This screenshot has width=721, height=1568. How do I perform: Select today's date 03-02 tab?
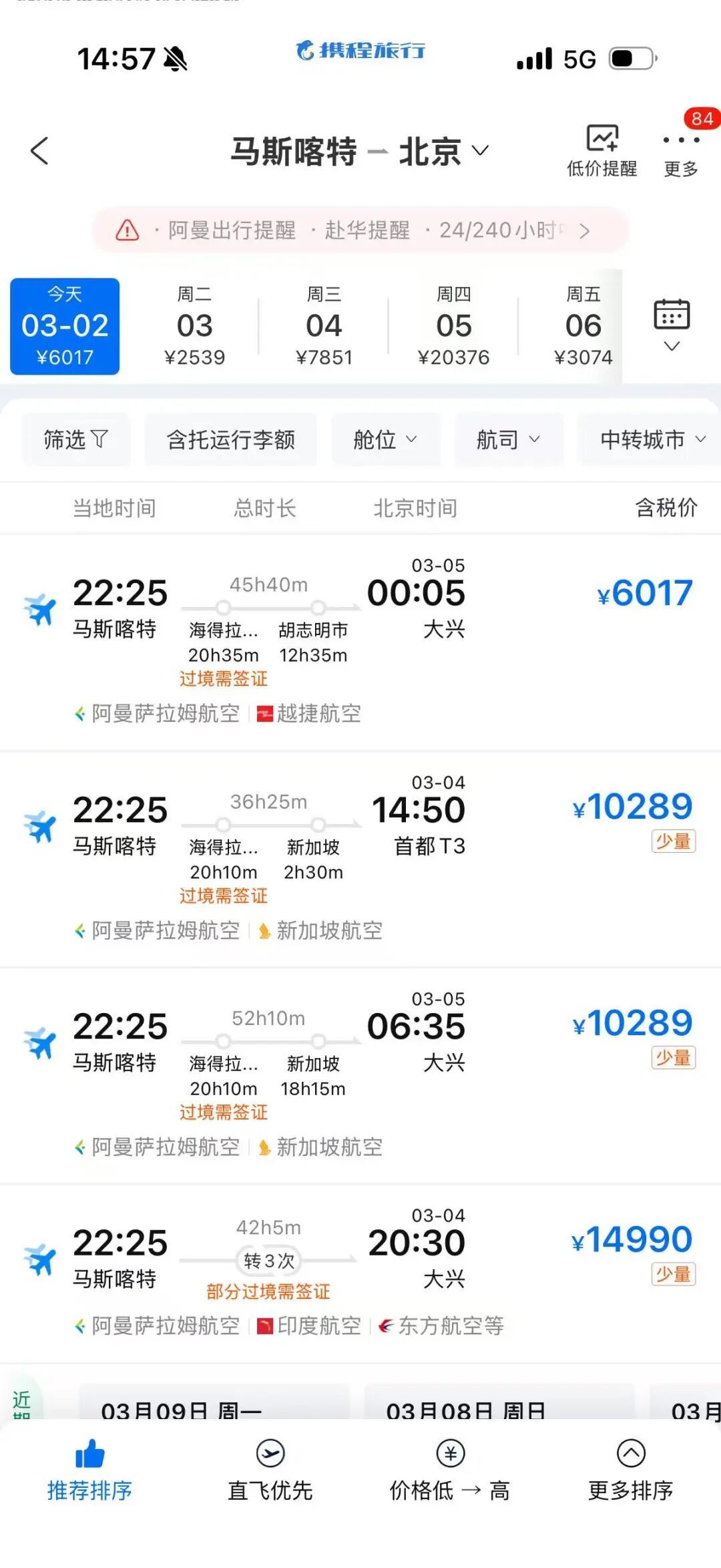click(x=64, y=326)
